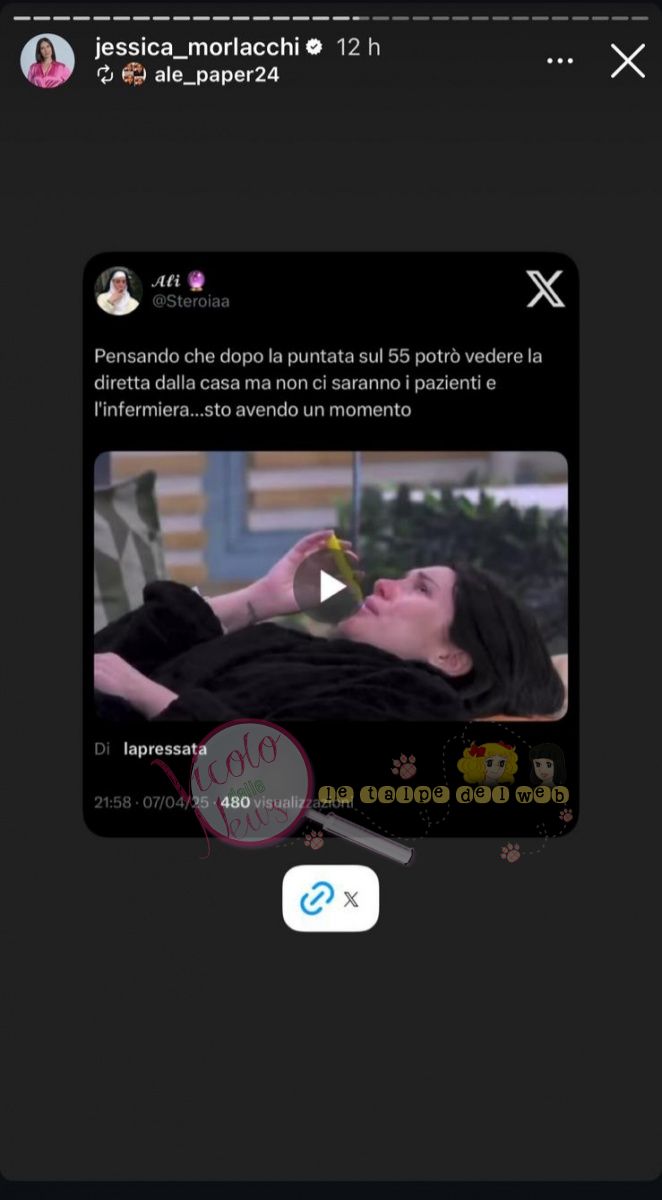
Task: Open jessica_morlacchi's profile picture
Action: [x=47, y=61]
